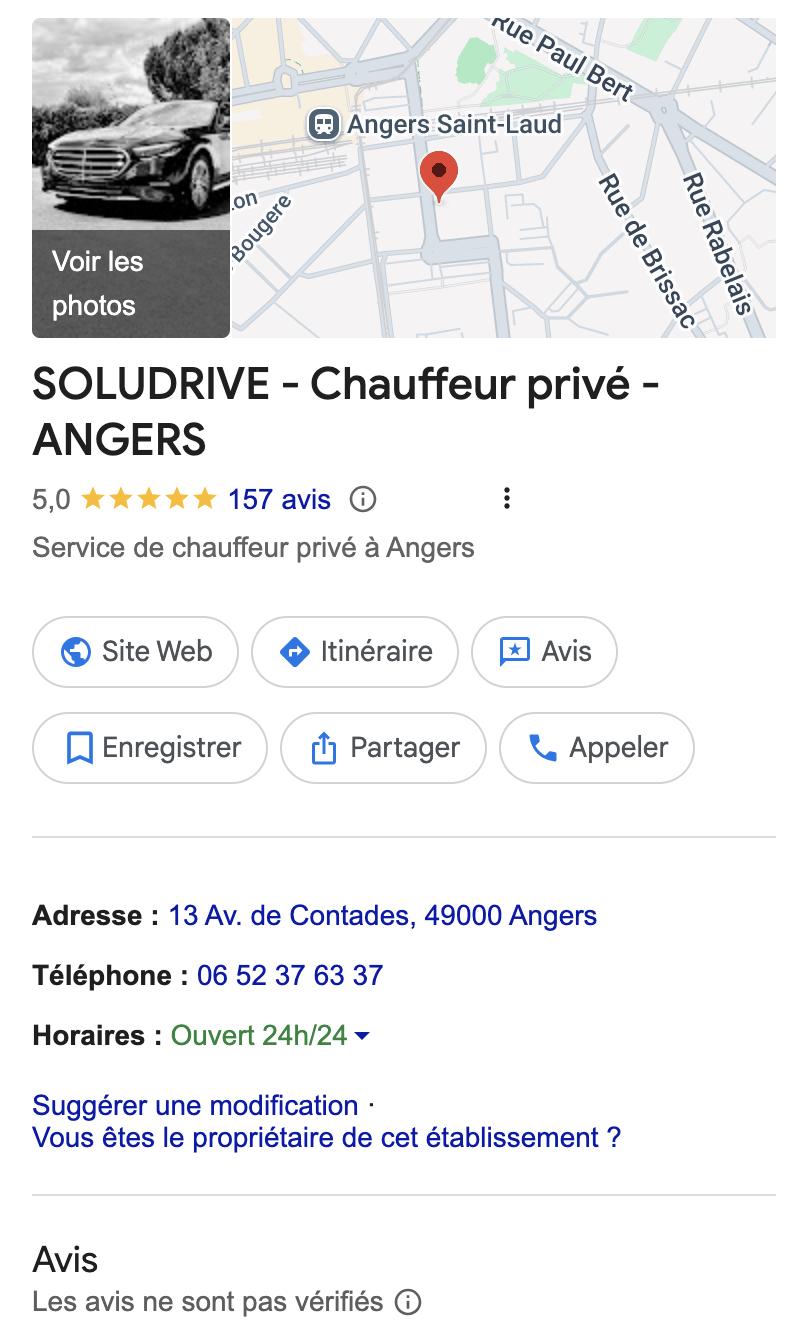Open the 157 avis reviews link
Screen dimensions: 792x1328
coord(279,499)
